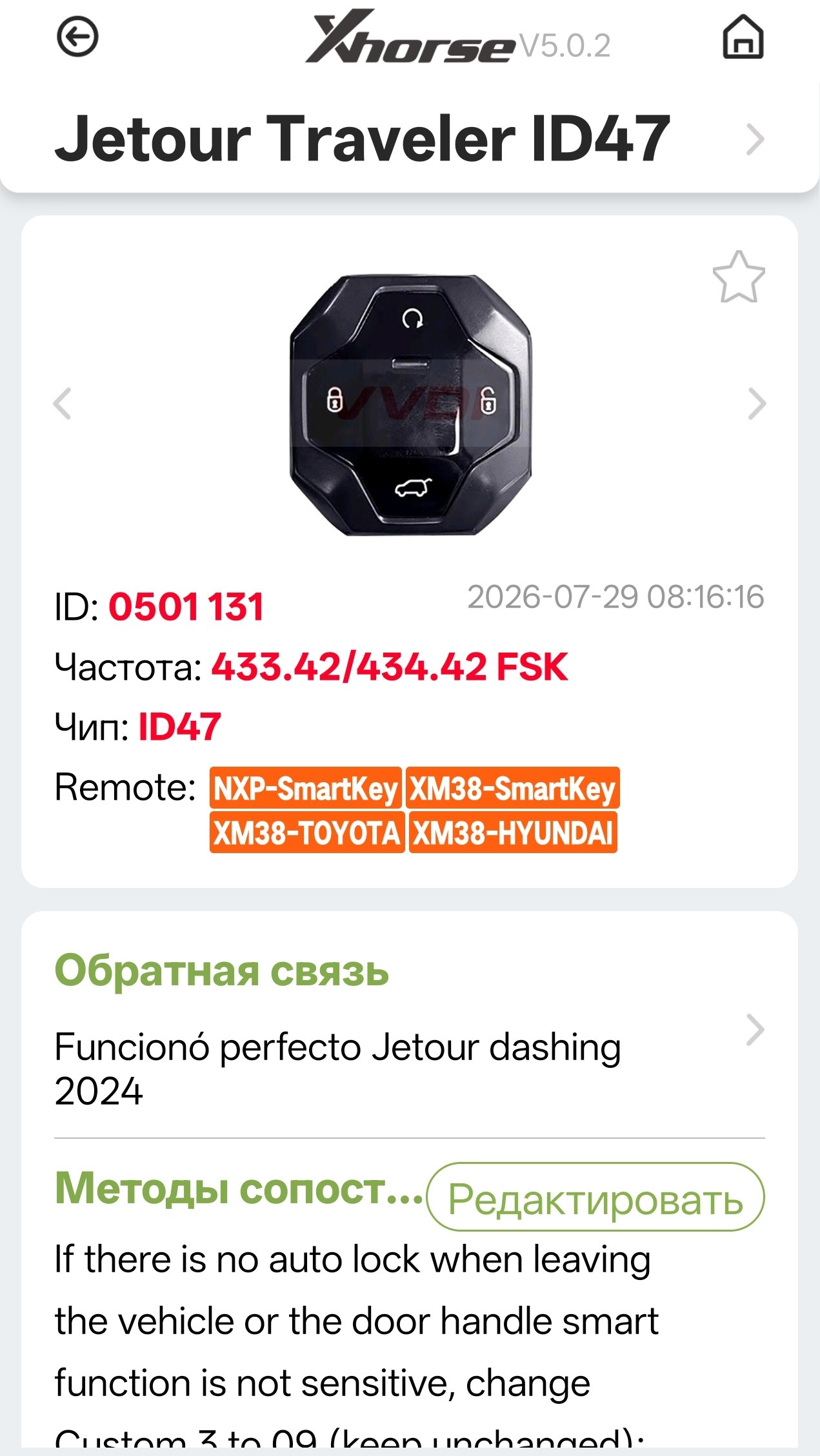Tap the Редактировать button
Screen dimensions: 820x1456
coord(595,1197)
